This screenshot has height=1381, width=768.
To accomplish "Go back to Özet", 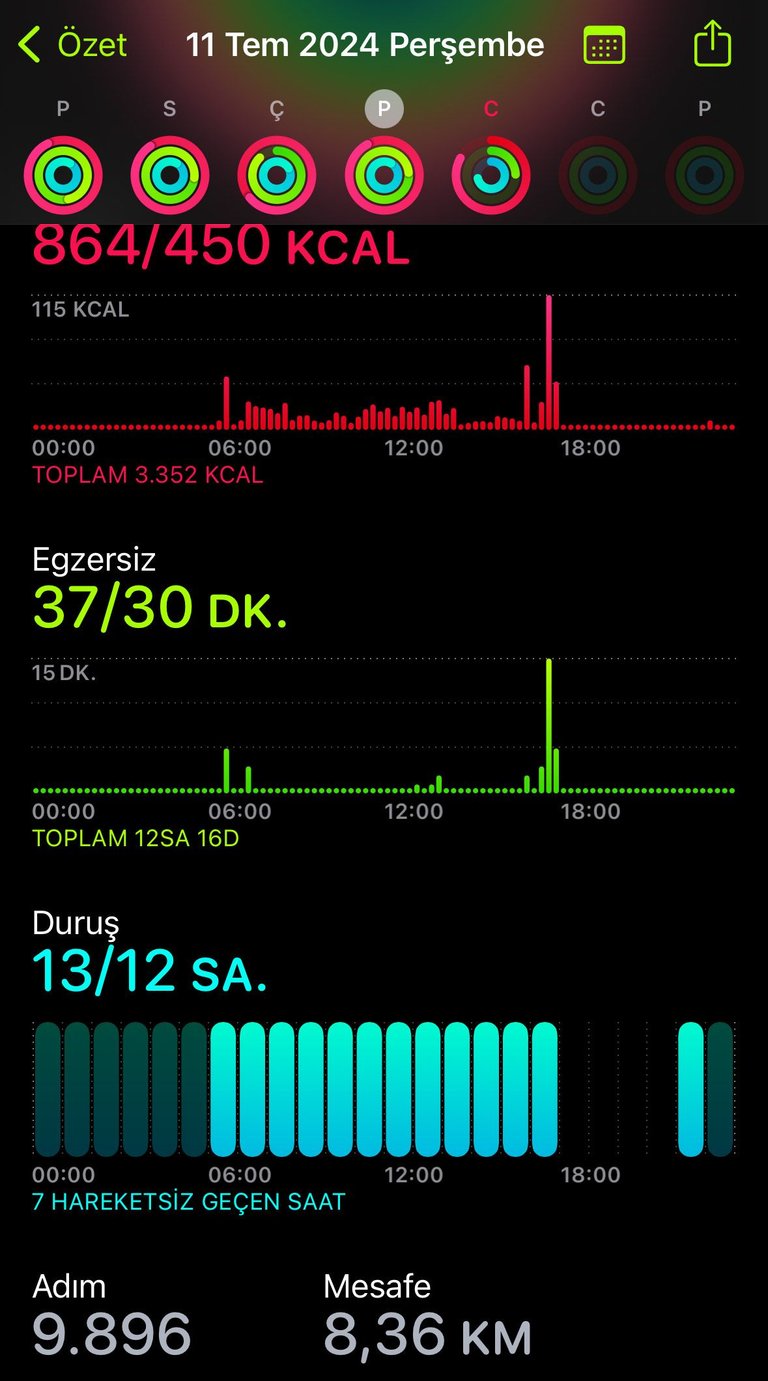I will [x=73, y=45].
